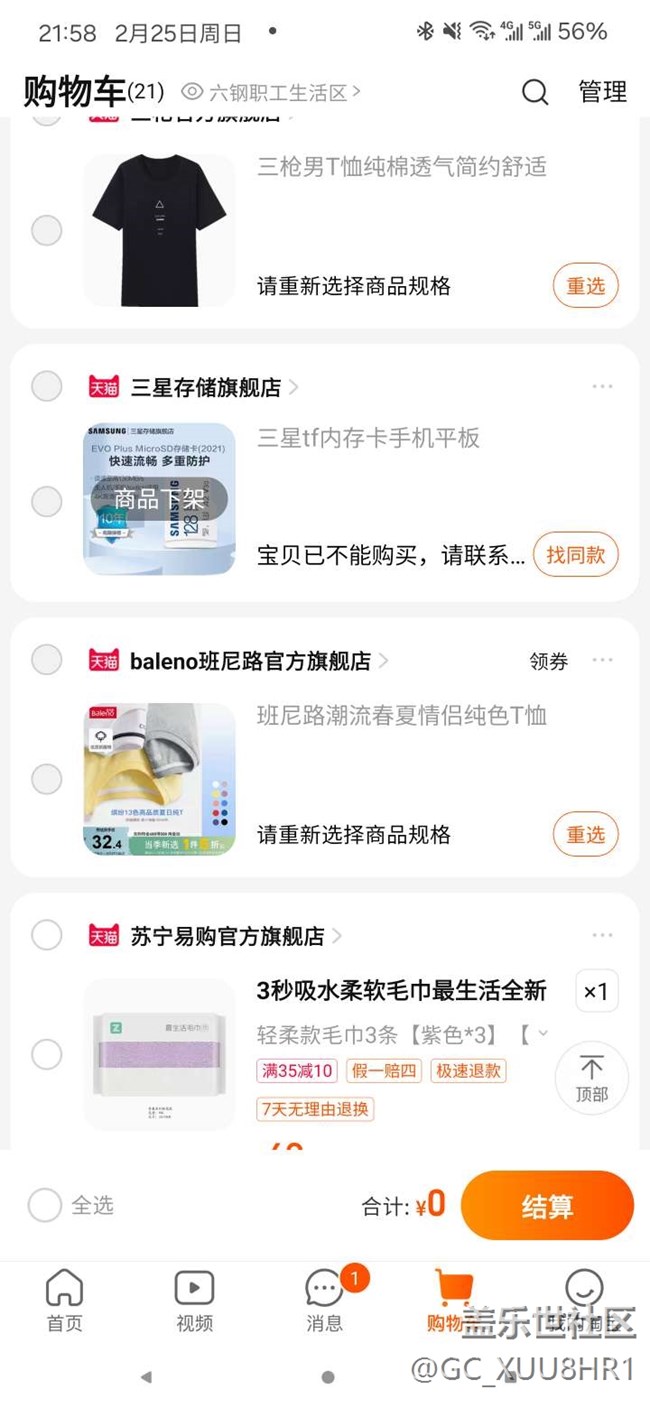Toggle 全选 to select all items
The height and width of the screenshot is (1408, 650).
[x=46, y=1205]
